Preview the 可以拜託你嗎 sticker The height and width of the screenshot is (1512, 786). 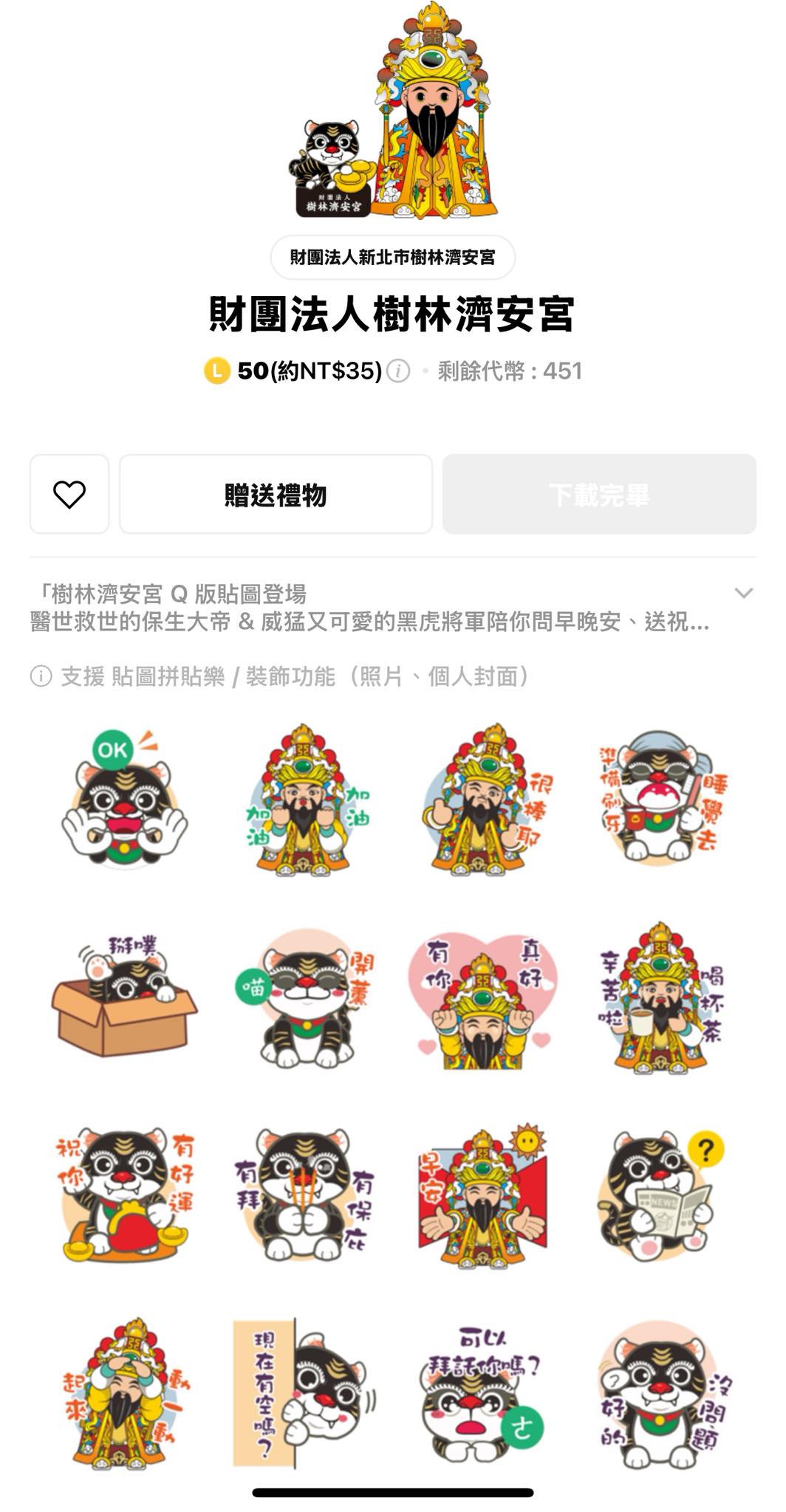pos(484,1392)
